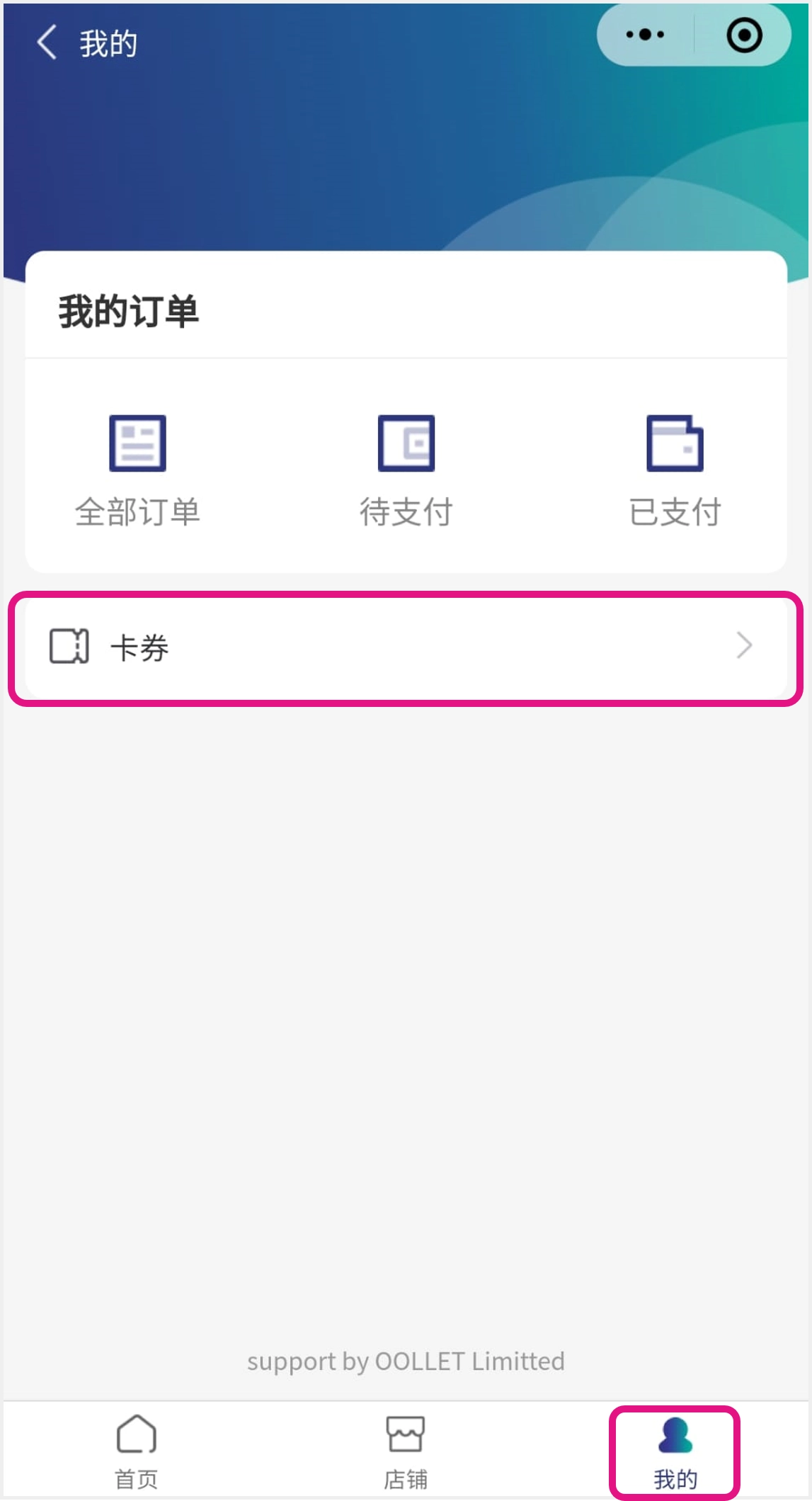Screen dimensions: 812x1501
Task: Close the mini program with the circle icon
Action: click(744, 35)
